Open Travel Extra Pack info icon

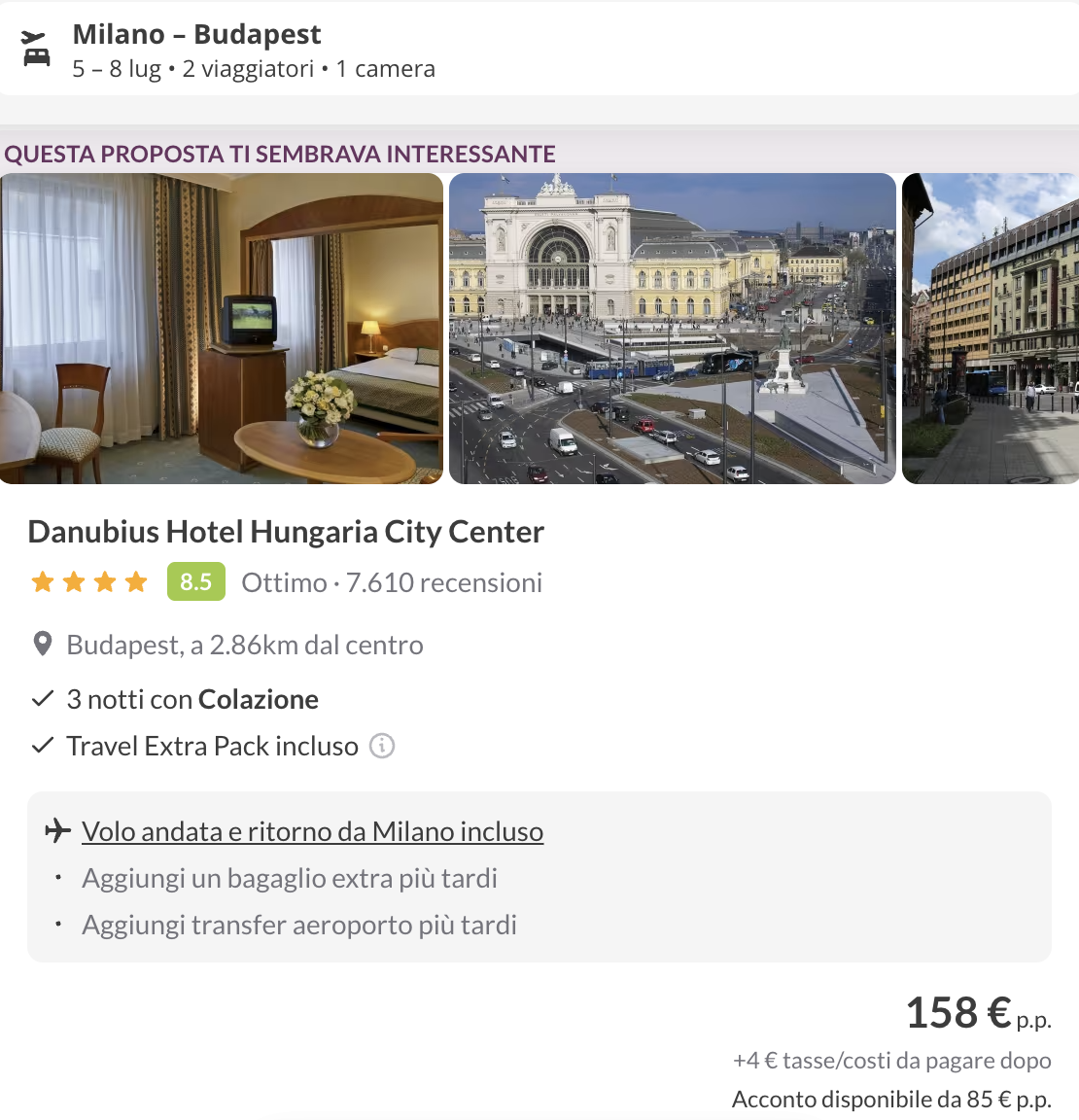[x=382, y=747]
